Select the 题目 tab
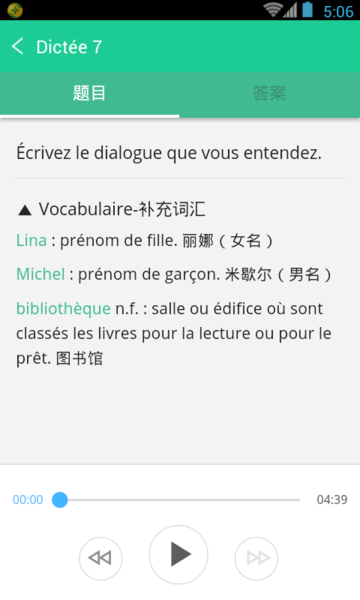The height and width of the screenshot is (600, 360). [x=90, y=94]
